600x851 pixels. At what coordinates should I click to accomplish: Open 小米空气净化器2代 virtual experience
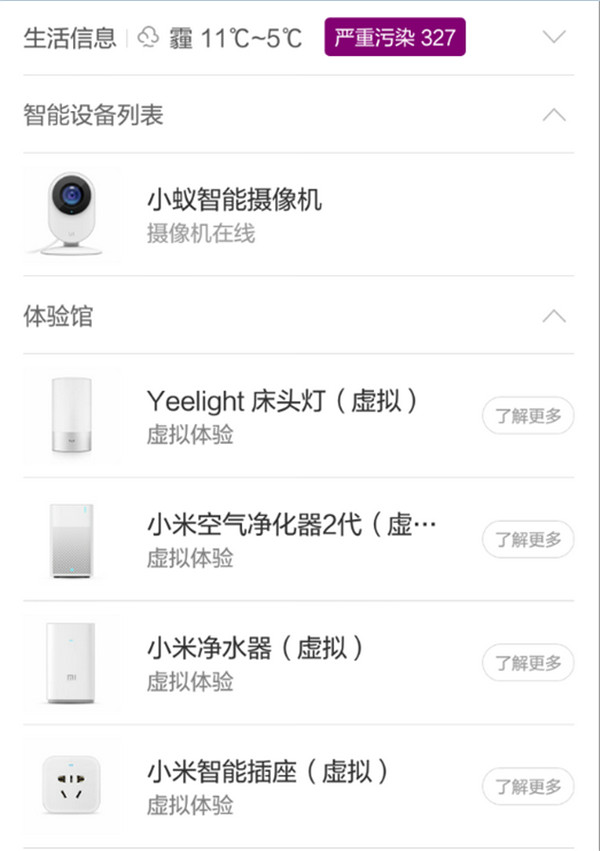point(290,539)
